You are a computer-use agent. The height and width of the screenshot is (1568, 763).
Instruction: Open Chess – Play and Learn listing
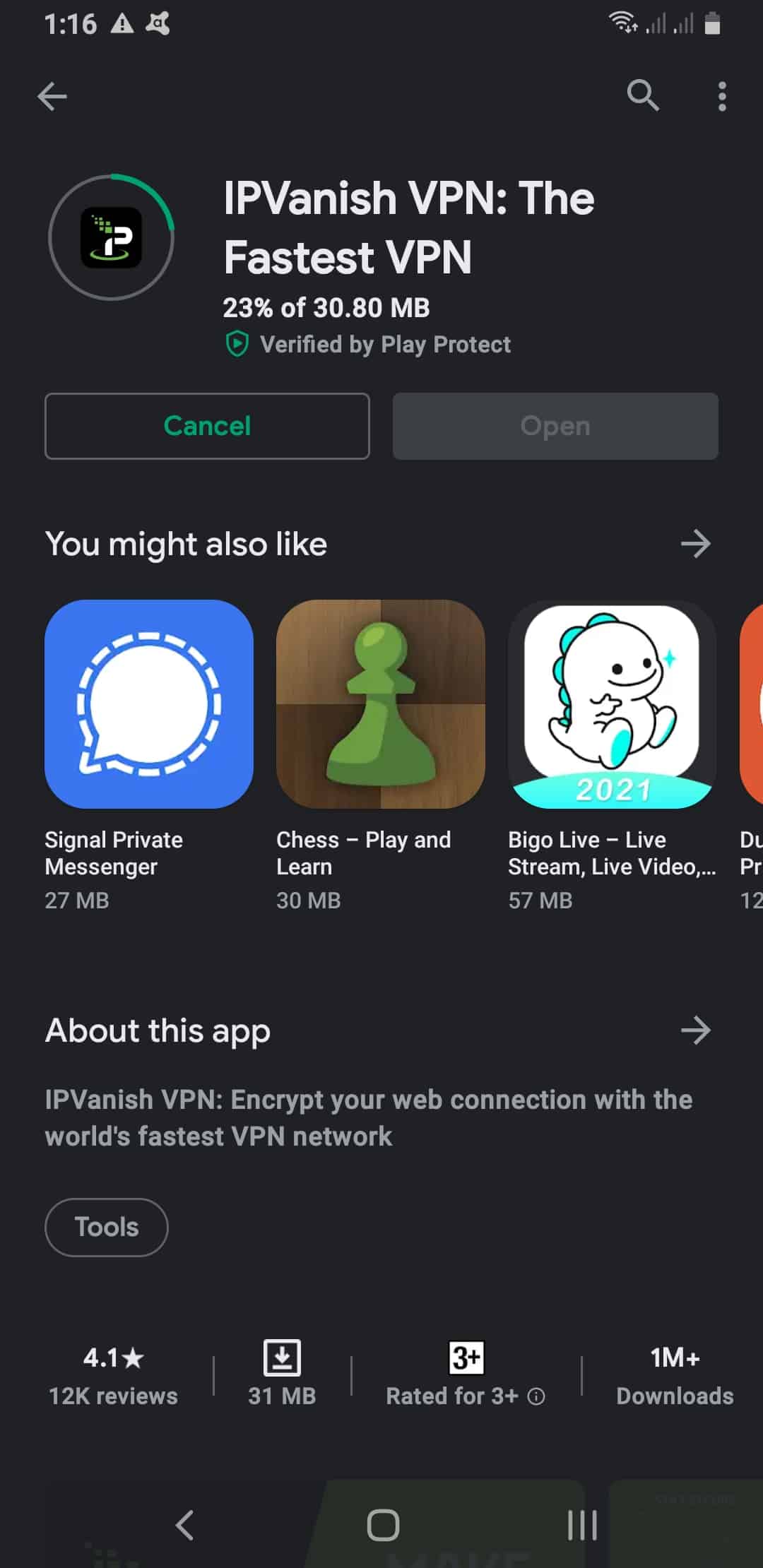point(381,706)
